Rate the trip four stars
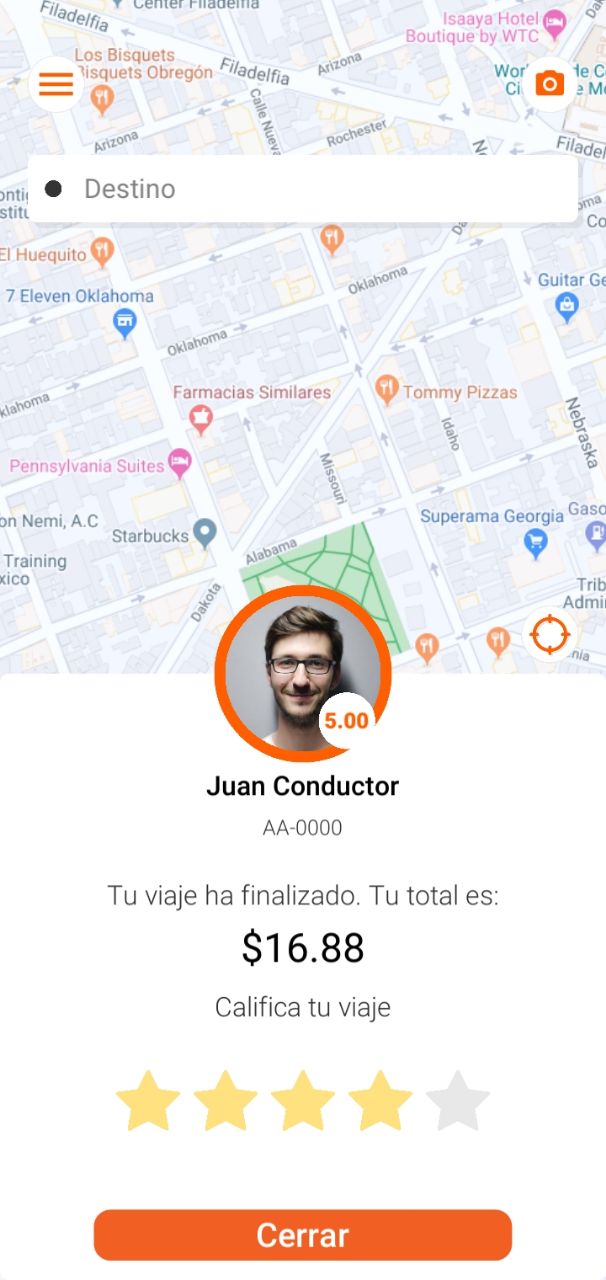 380,1101
